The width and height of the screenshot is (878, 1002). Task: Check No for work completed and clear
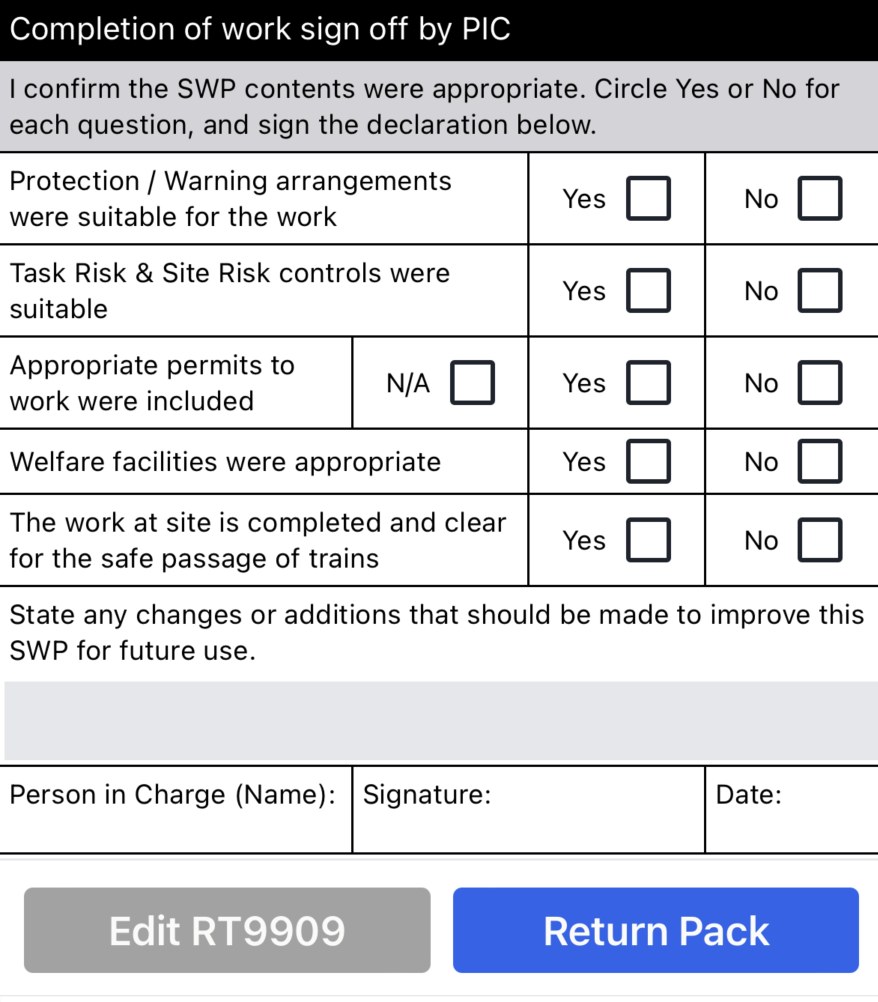click(x=820, y=540)
